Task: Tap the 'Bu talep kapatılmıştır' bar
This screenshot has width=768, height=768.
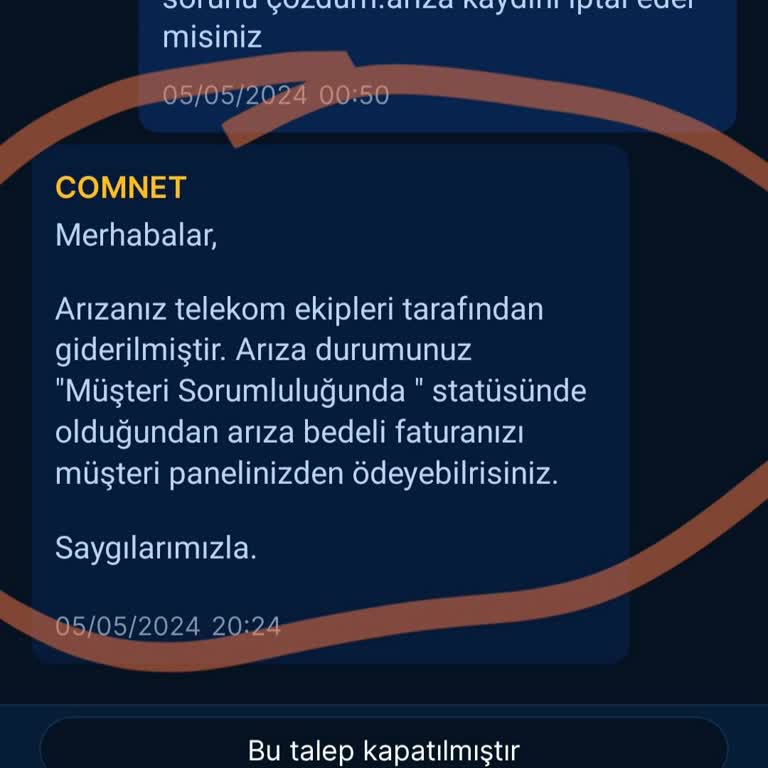Action: 384,748
